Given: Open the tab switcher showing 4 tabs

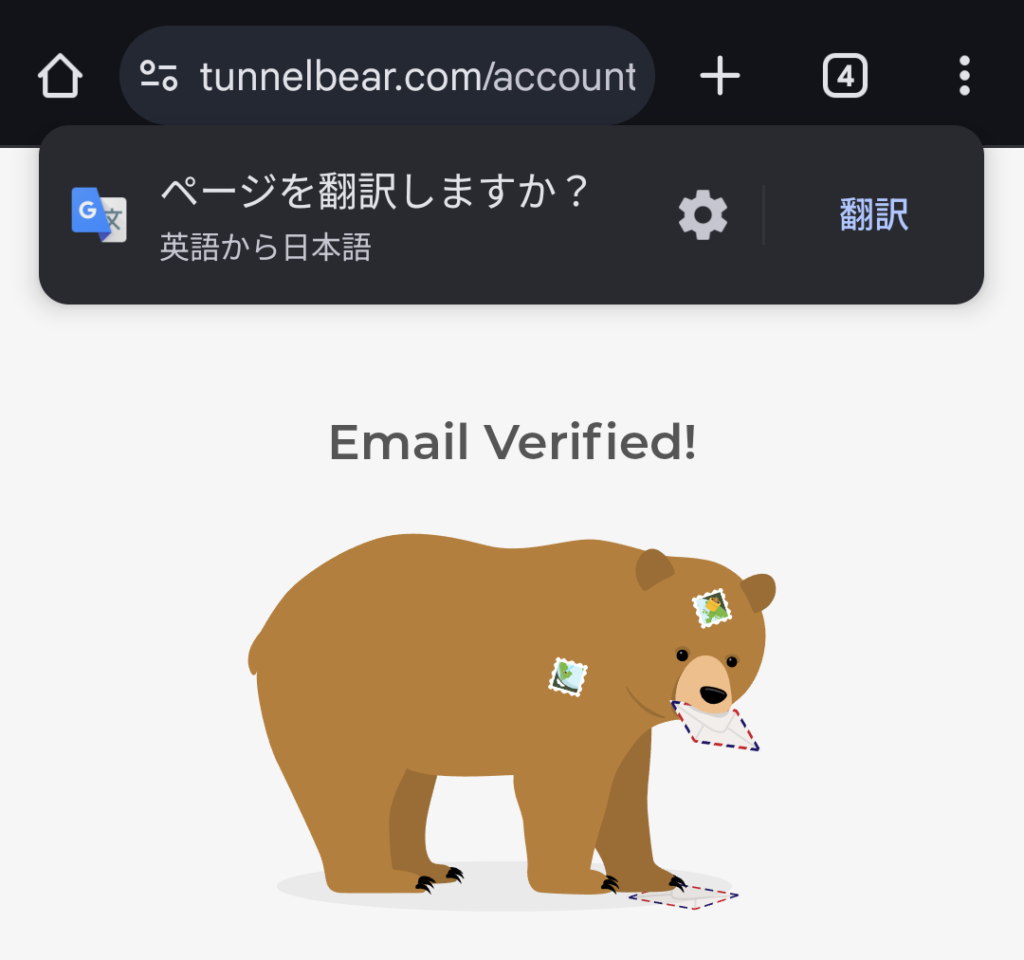Looking at the screenshot, I should 845,76.
